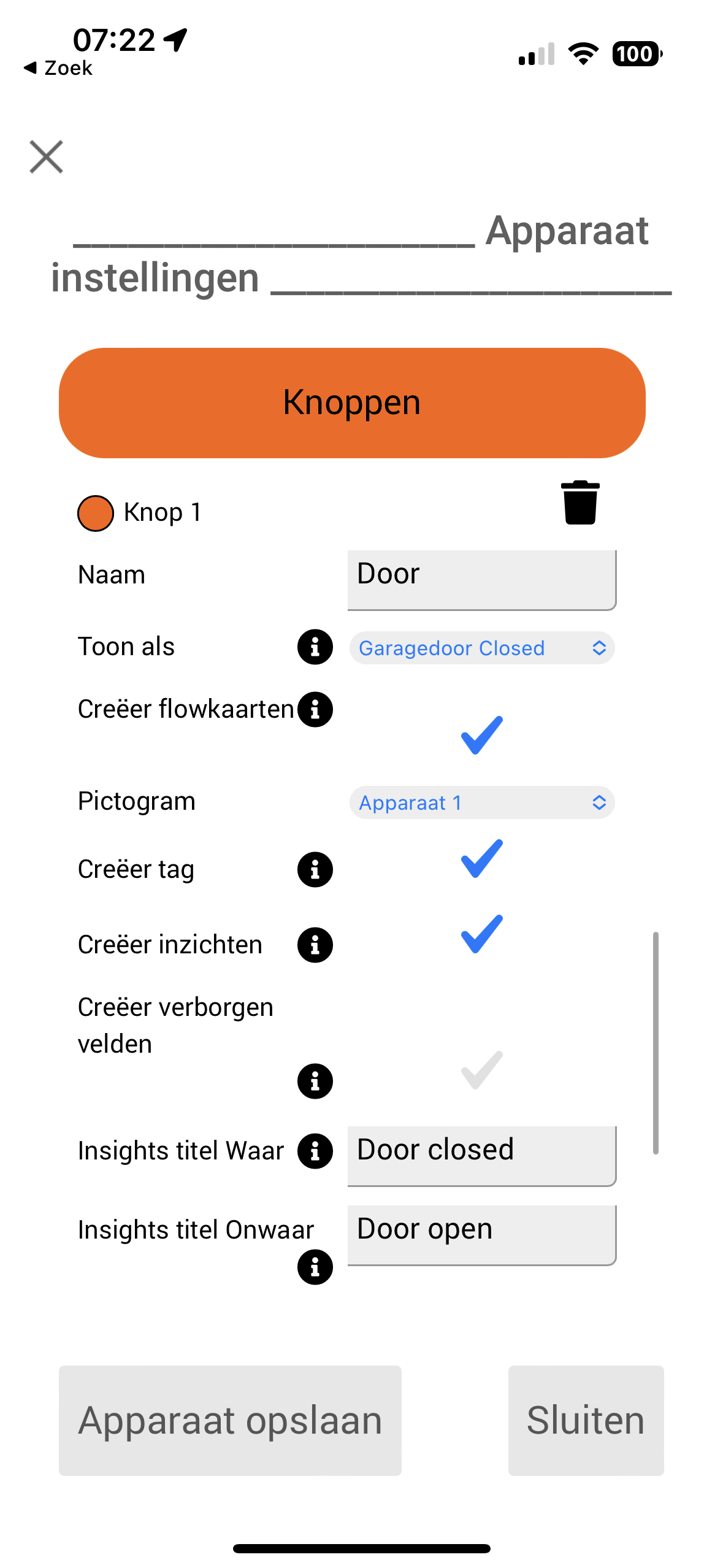
Task: Uncheck Creëer flowkaarten
Action: coord(481,735)
